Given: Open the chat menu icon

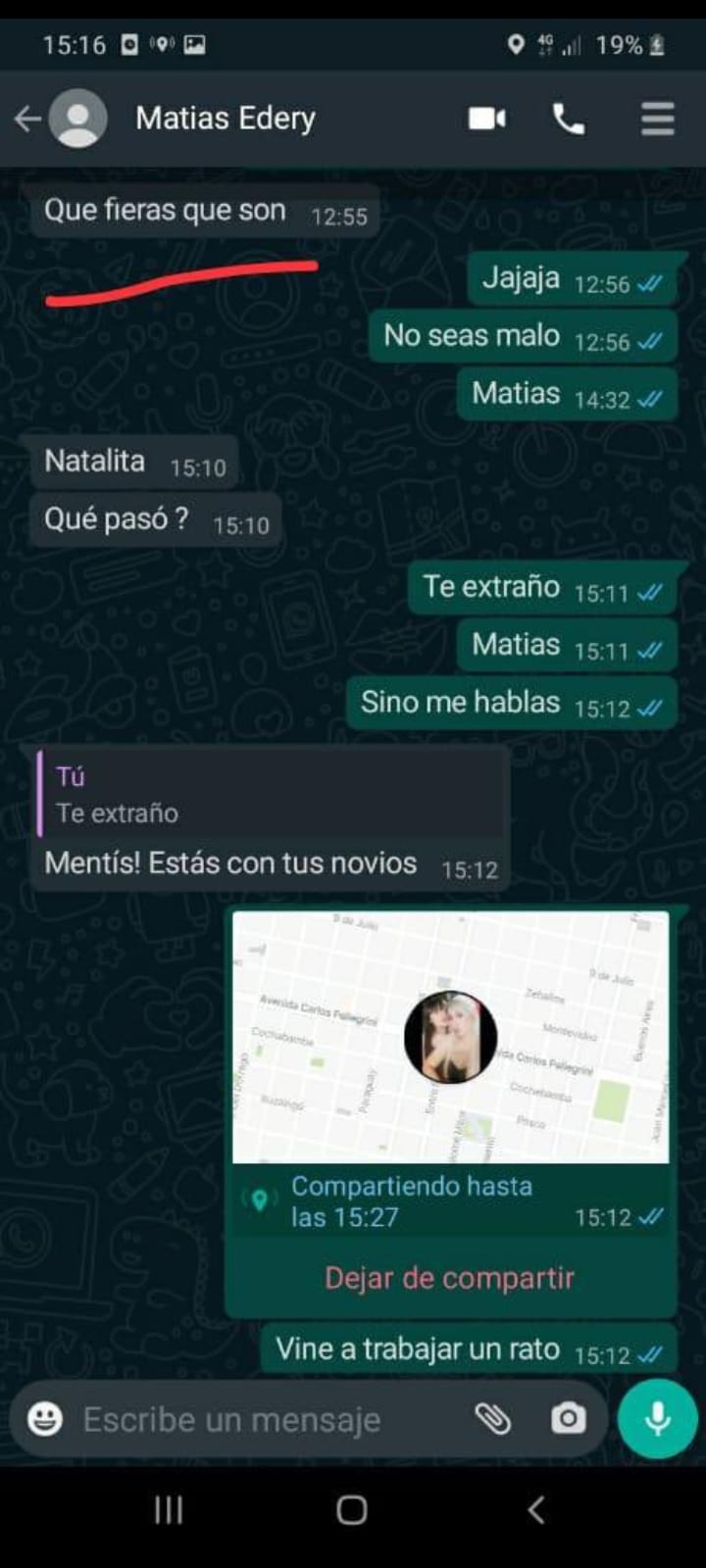Looking at the screenshot, I should pyautogui.click(x=658, y=119).
